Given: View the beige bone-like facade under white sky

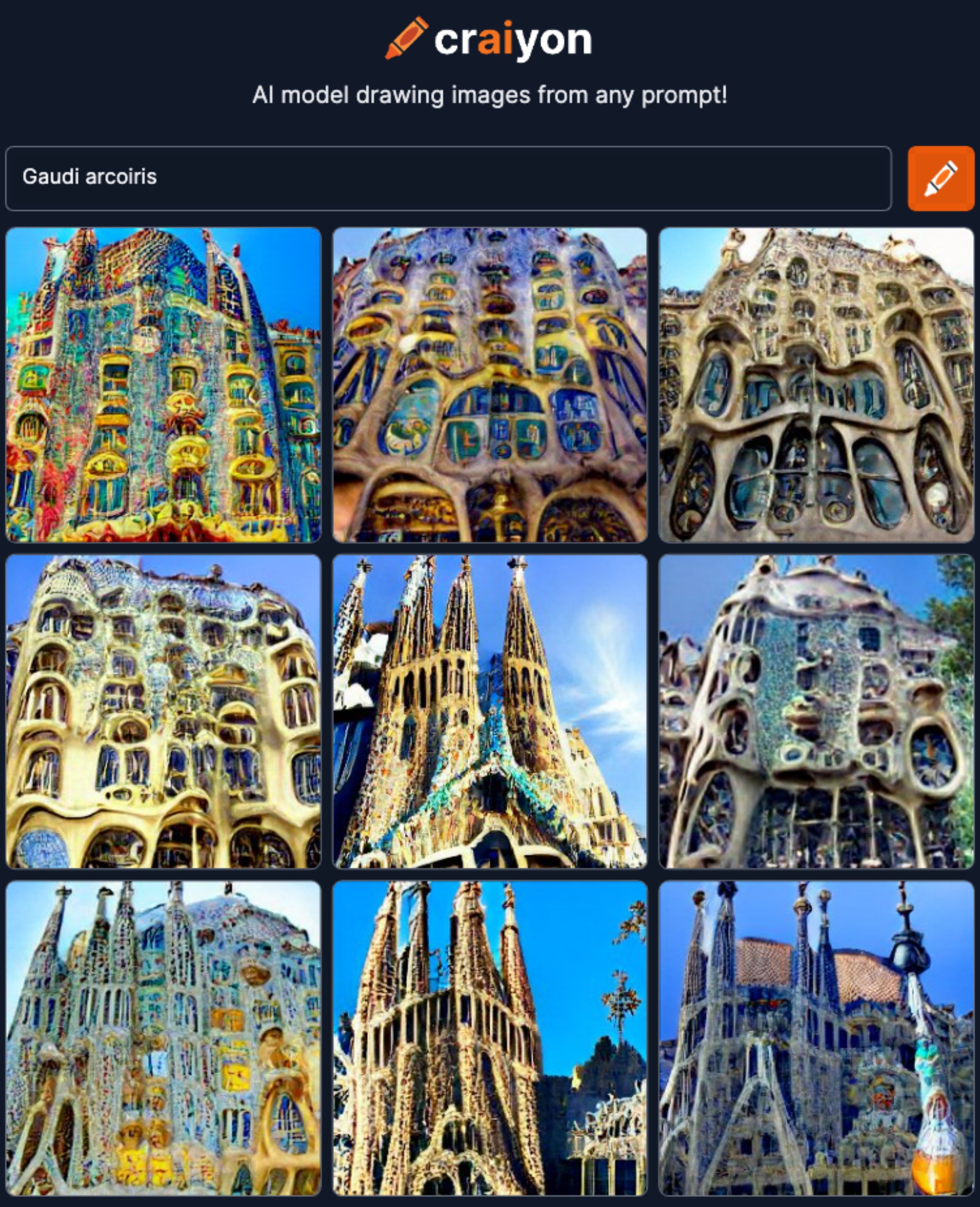Looking at the screenshot, I should 816,385.
